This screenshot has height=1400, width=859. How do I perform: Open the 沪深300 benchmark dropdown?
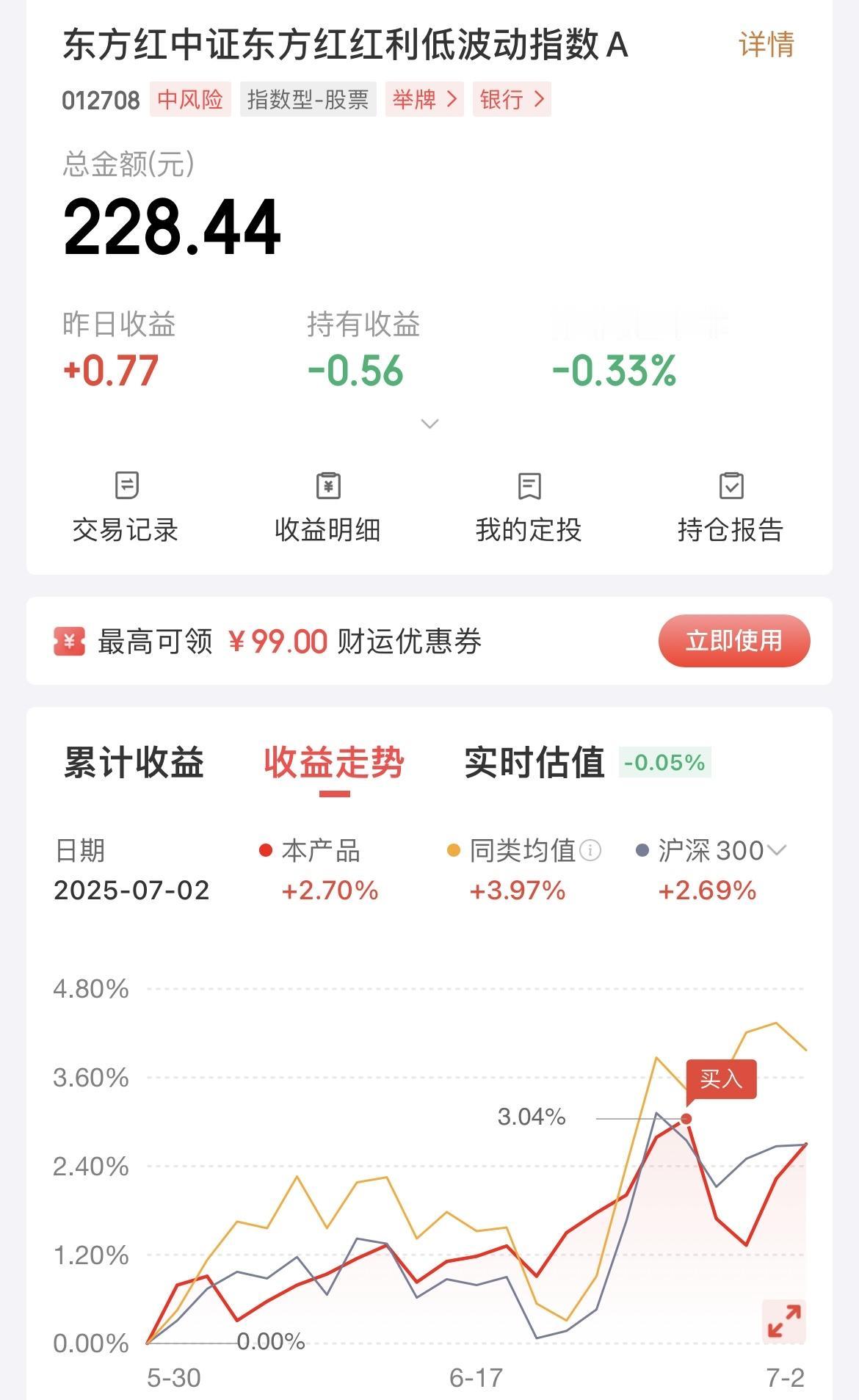pos(711,850)
